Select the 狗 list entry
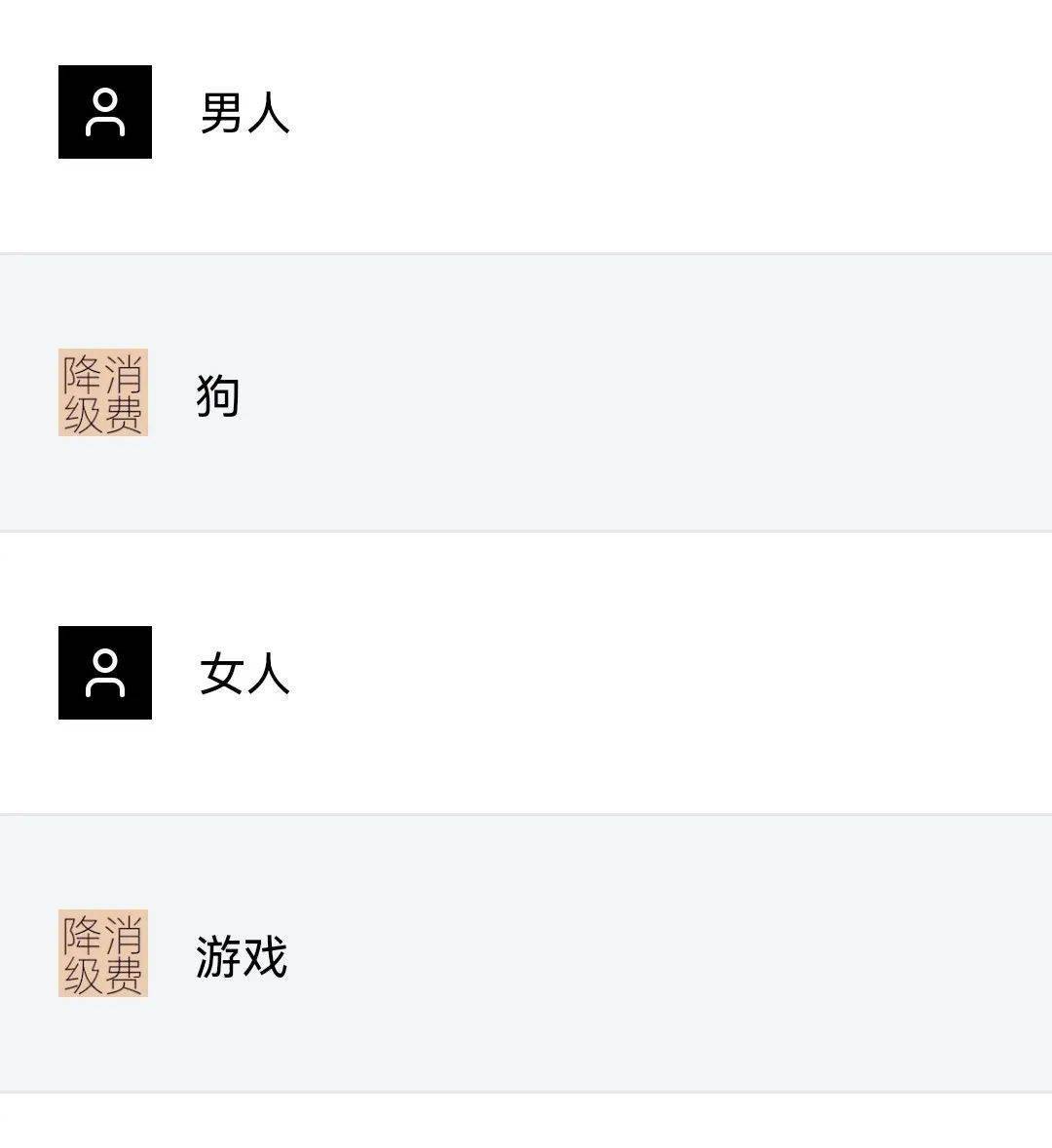The image size is (1052, 1148). point(218,394)
